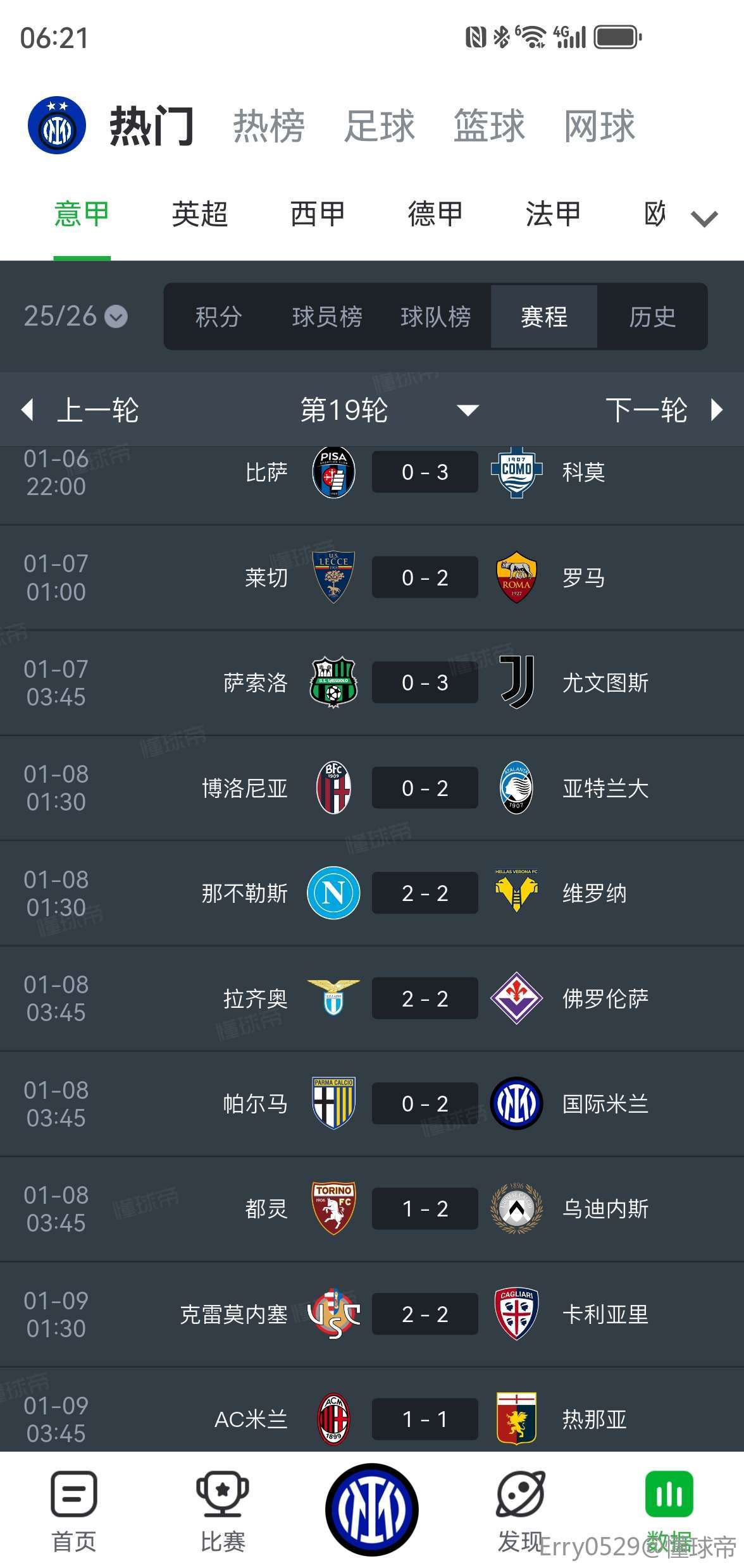Switch to the 热榜 top tab
Image resolution: width=744 pixels, height=1568 pixels.
click(x=269, y=126)
